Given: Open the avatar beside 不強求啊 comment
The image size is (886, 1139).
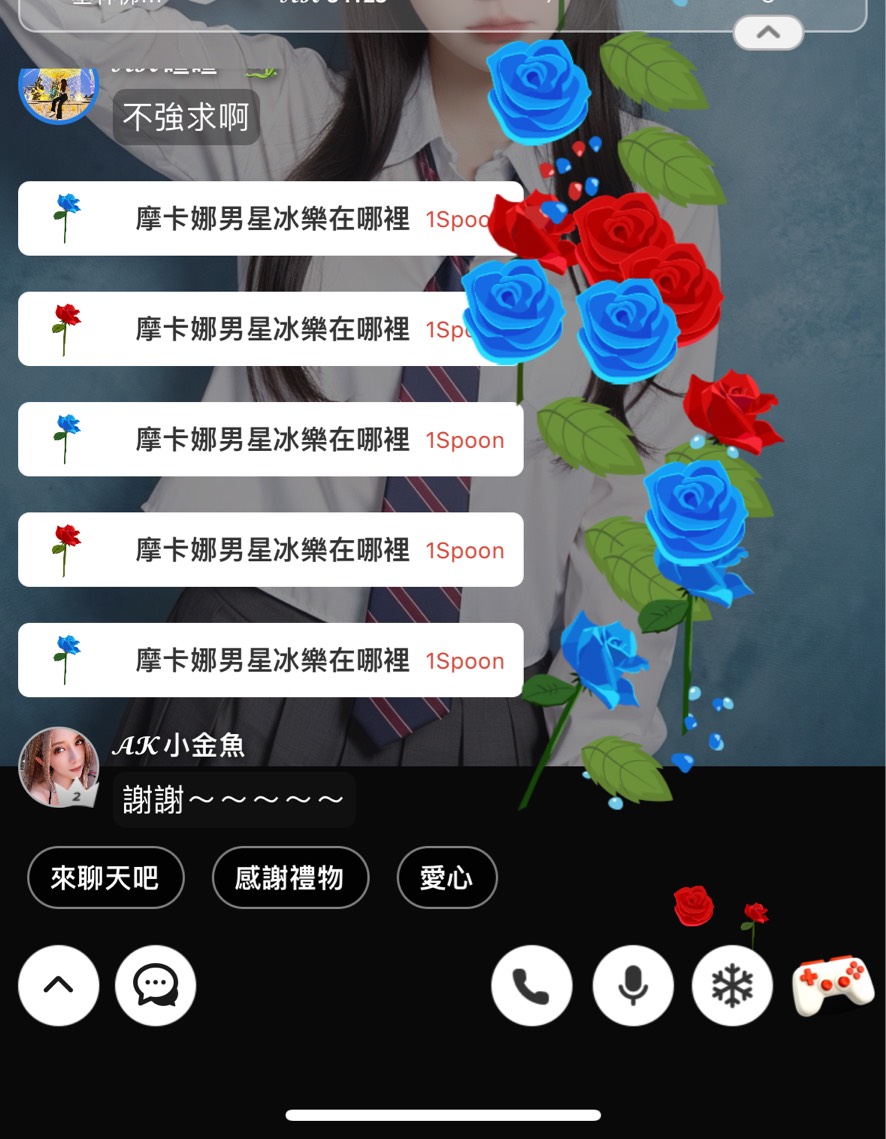Looking at the screenshot, I should (58, 92).
